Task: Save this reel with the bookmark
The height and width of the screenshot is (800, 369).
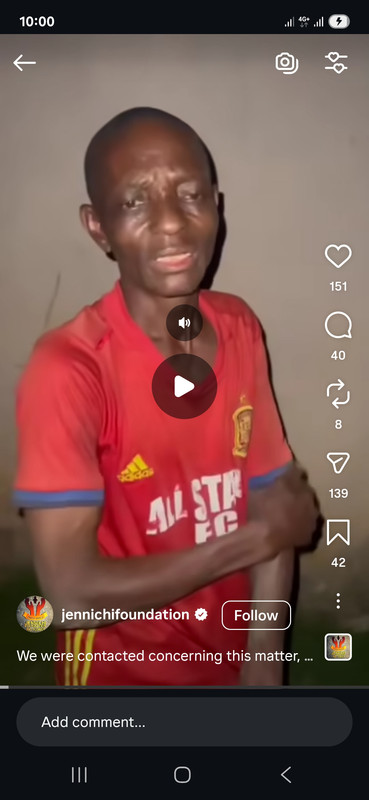Action: click(x=338, y=532)
